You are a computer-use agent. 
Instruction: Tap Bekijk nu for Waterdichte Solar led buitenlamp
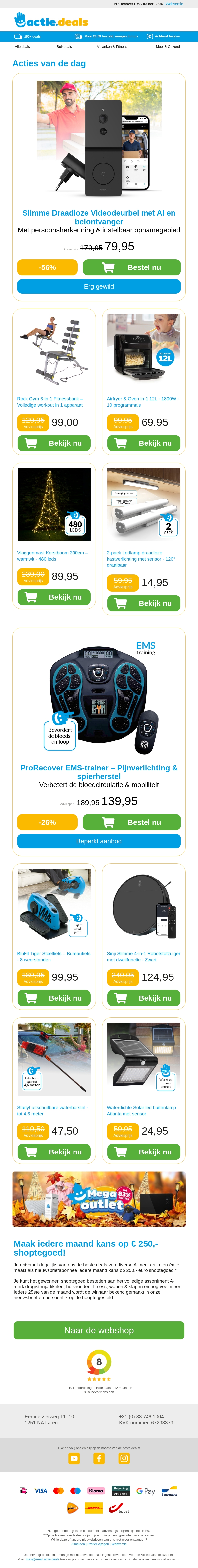[144, 1152]
